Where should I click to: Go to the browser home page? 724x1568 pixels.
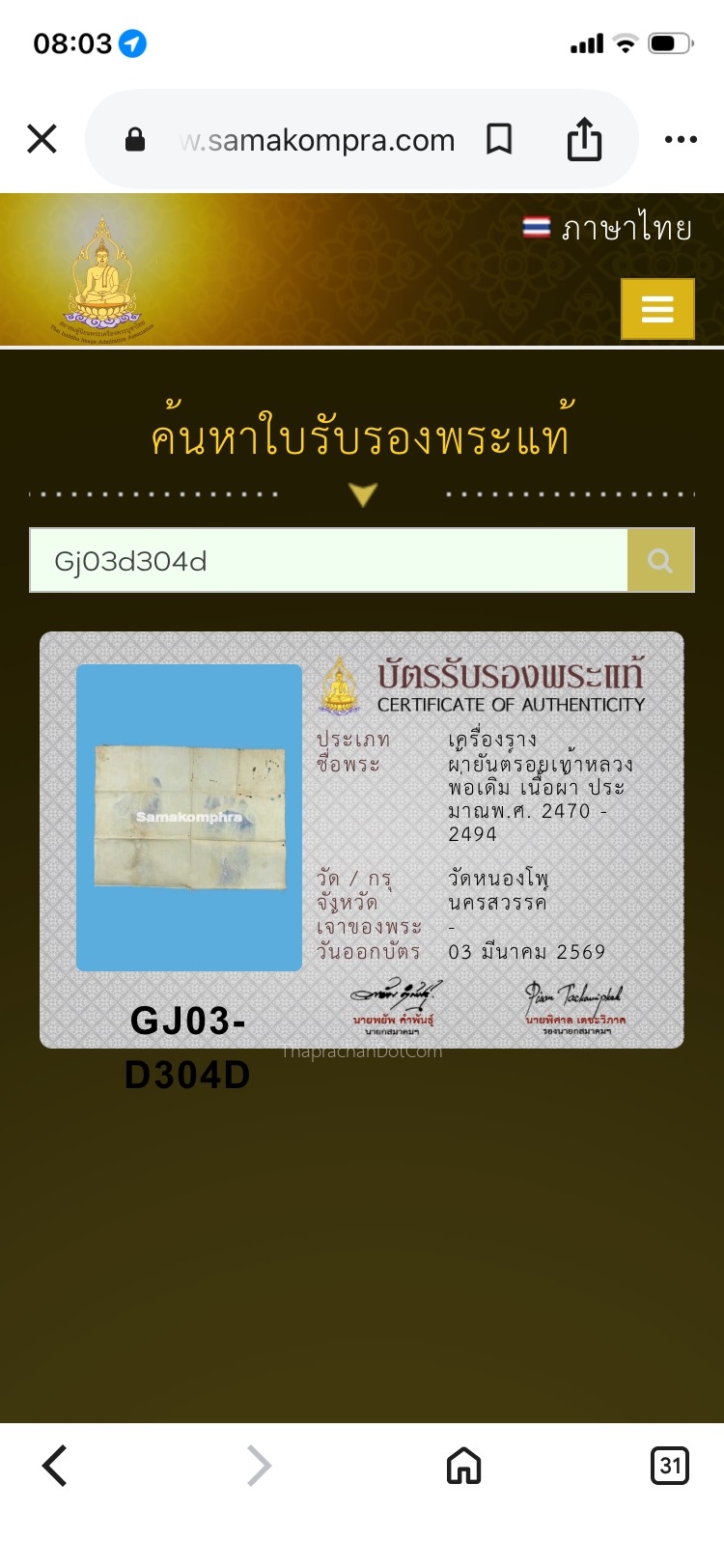click(x=464, y=1466)
